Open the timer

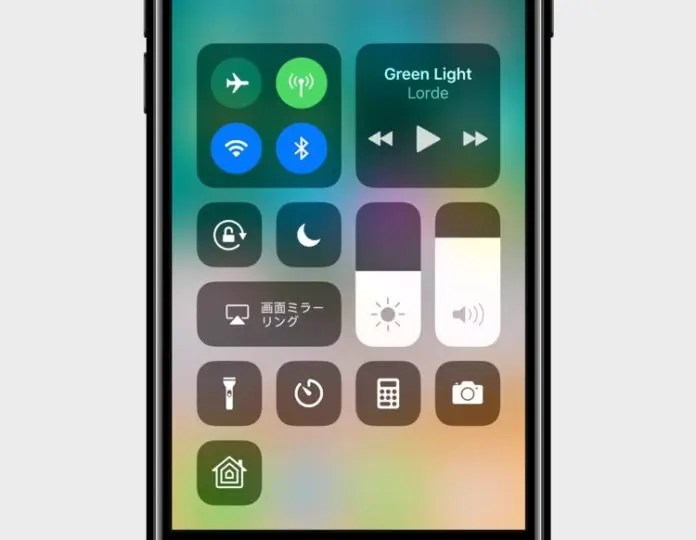pos(308,393)
